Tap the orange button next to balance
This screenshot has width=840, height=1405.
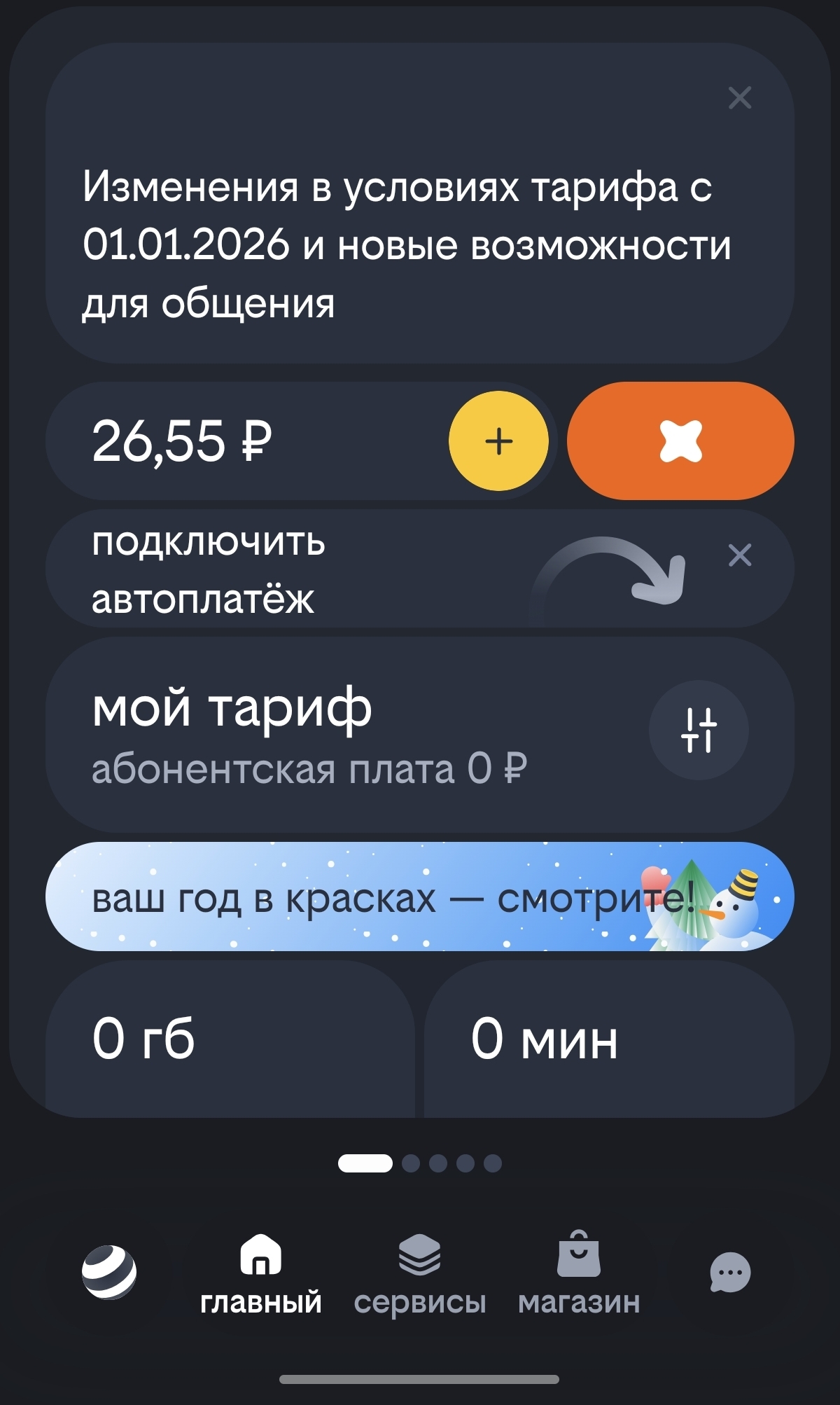(x=680, y=441)
